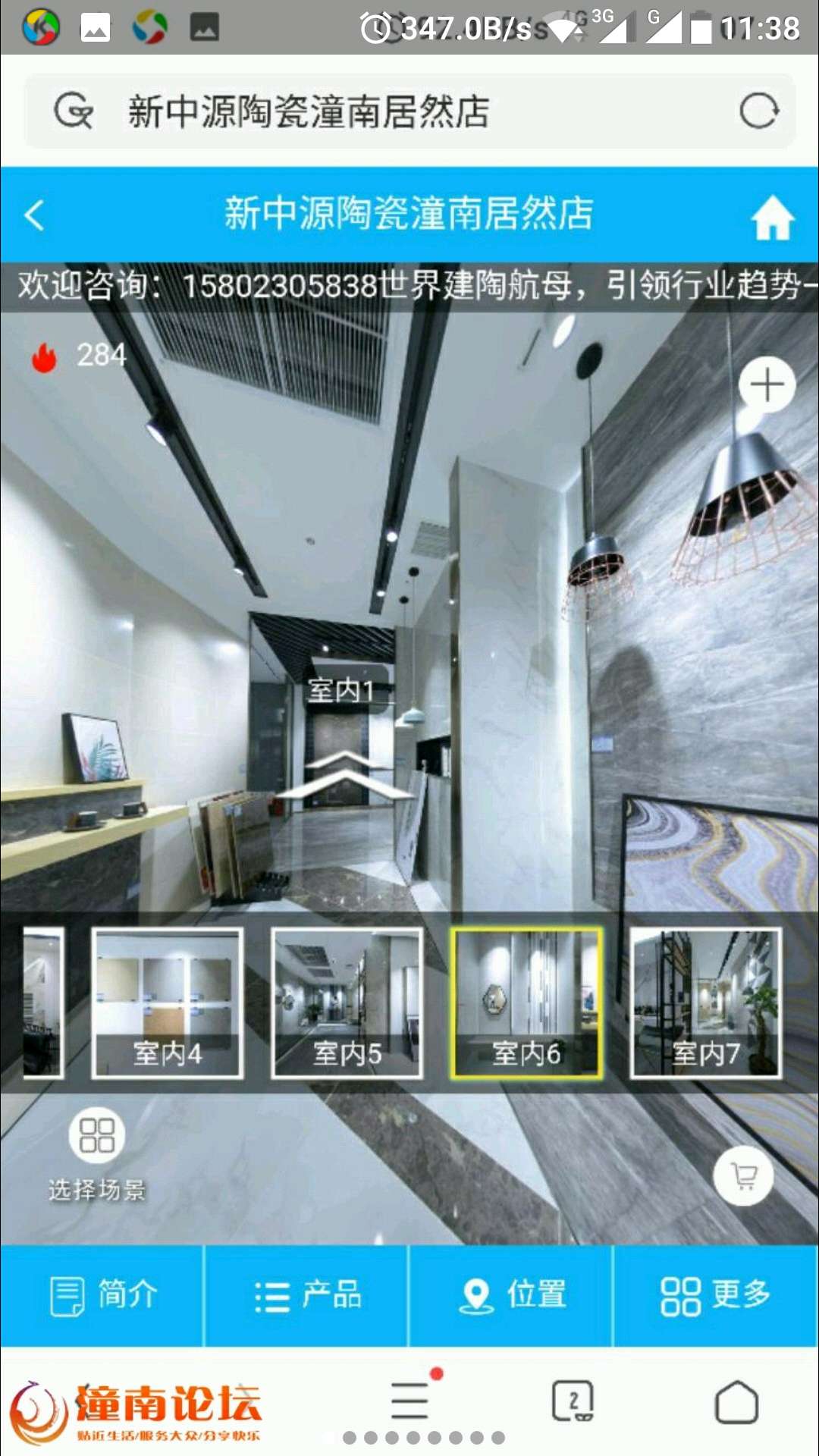The image size is (819, 1456).
Task: Open the browser menu with the red dot
Action: click(x=411, y=1401)
